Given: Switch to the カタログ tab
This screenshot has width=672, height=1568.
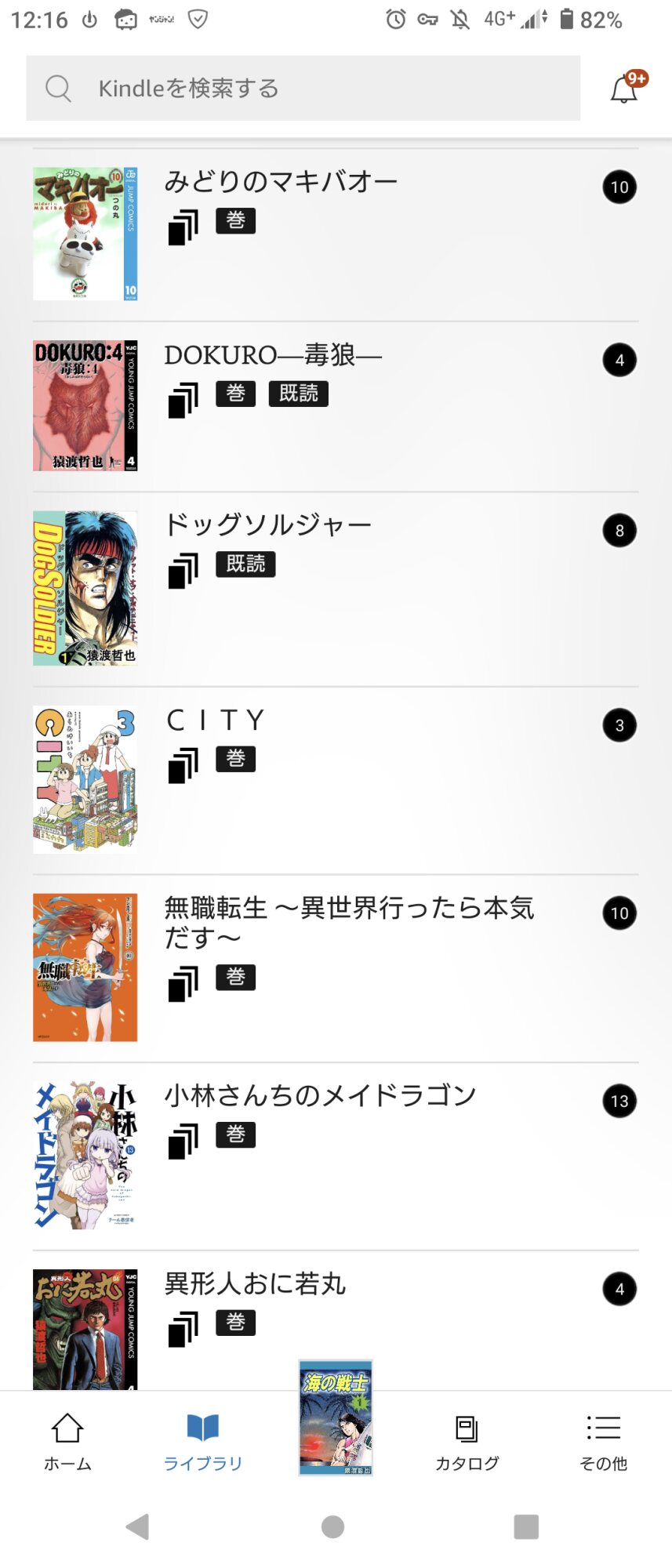Looking at the screenshot, I should (x=467, y=1441).
